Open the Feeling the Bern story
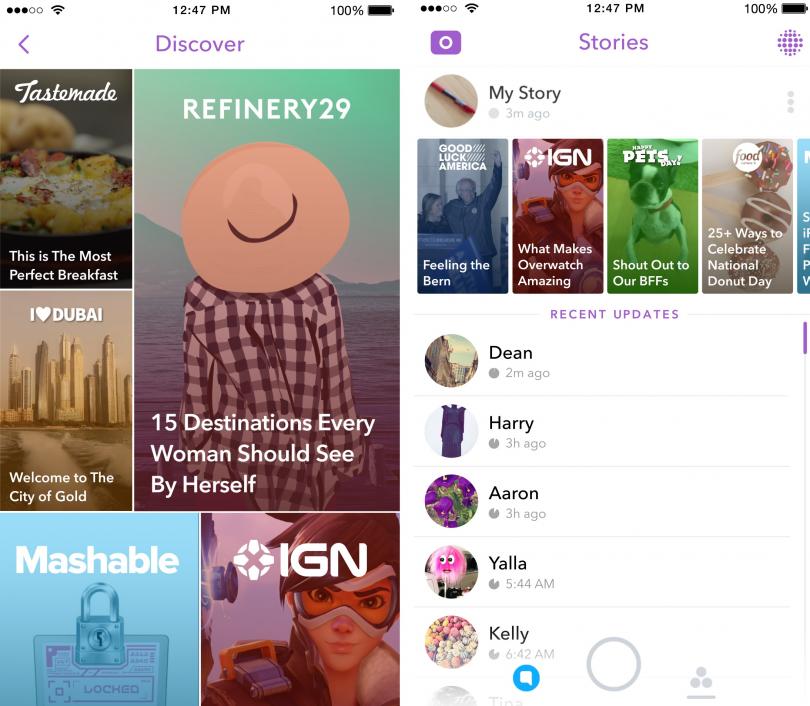 point(462,216)
